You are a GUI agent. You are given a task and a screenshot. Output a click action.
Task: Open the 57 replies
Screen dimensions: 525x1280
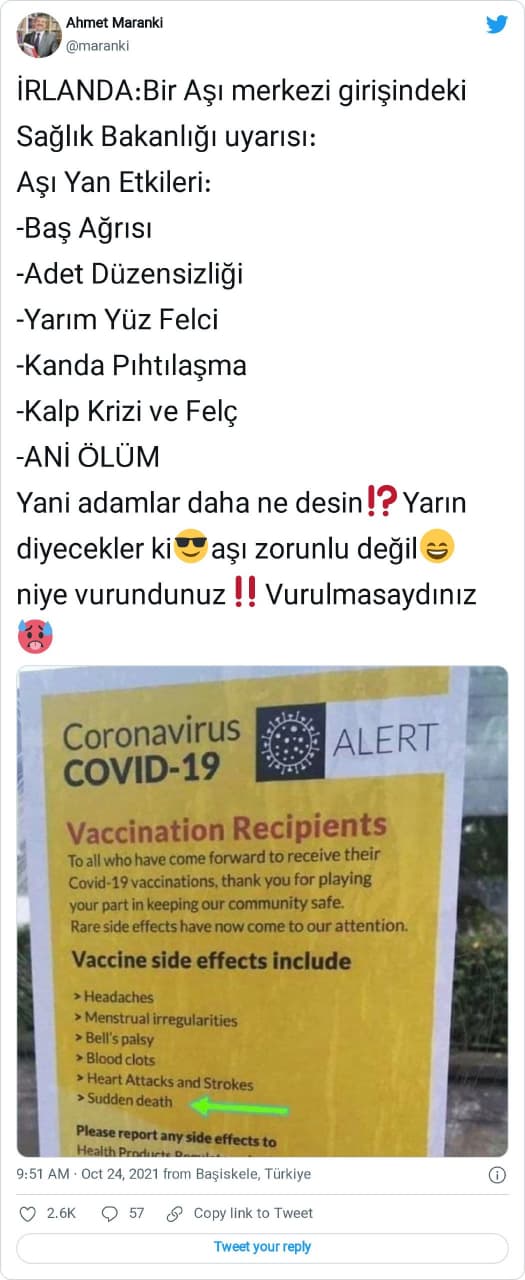point(123,1213)
